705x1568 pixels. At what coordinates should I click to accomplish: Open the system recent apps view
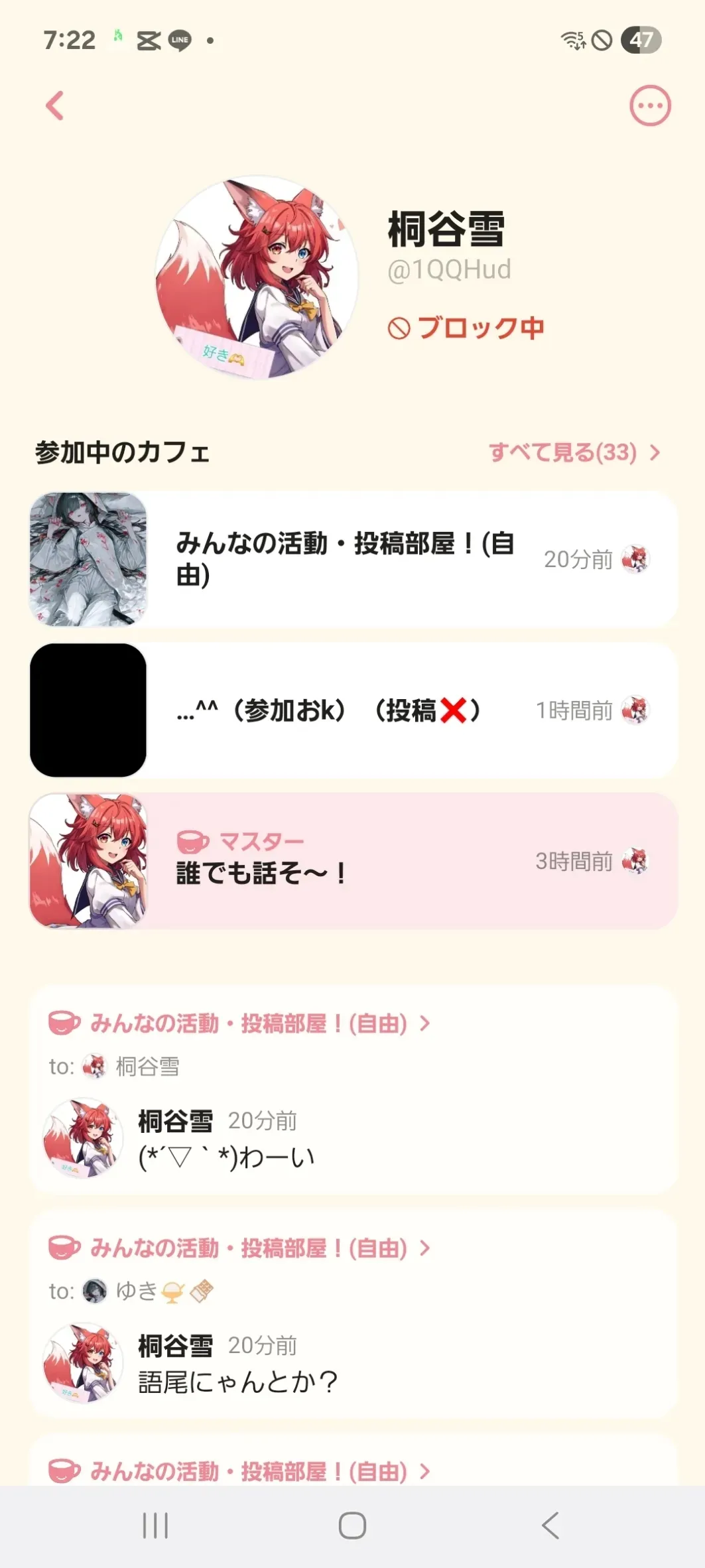(155, 1525)
